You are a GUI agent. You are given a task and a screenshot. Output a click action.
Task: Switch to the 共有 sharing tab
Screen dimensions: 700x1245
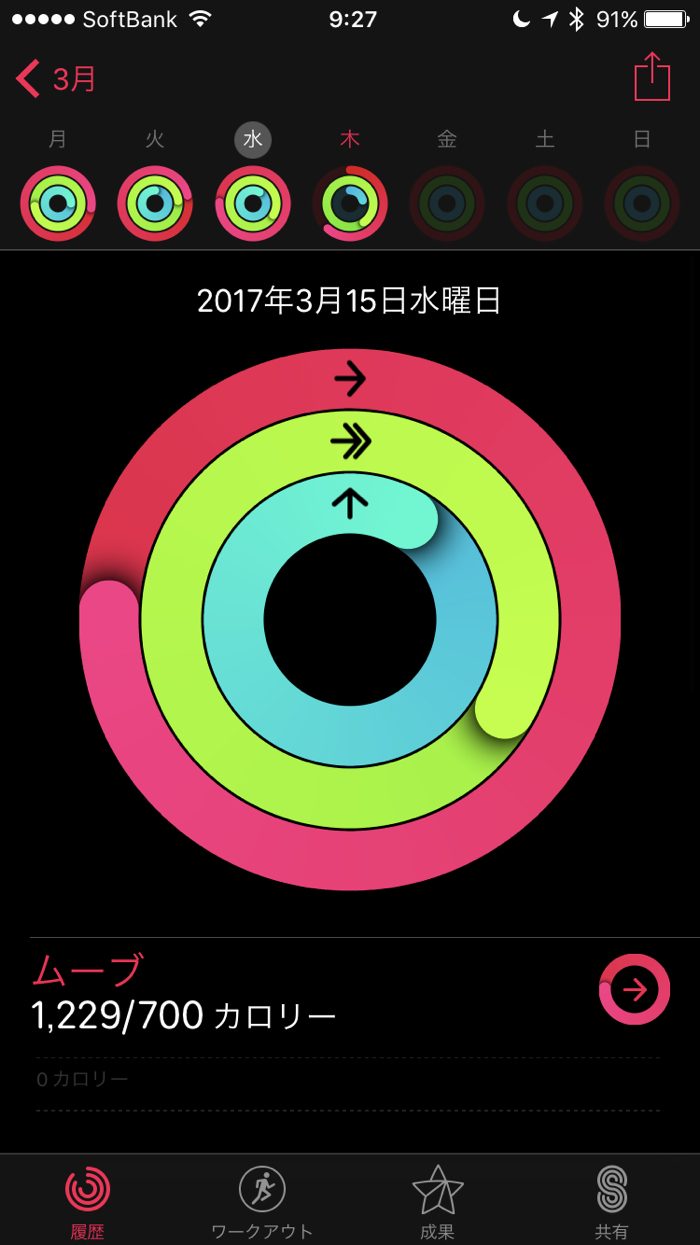click(611, 1201)
